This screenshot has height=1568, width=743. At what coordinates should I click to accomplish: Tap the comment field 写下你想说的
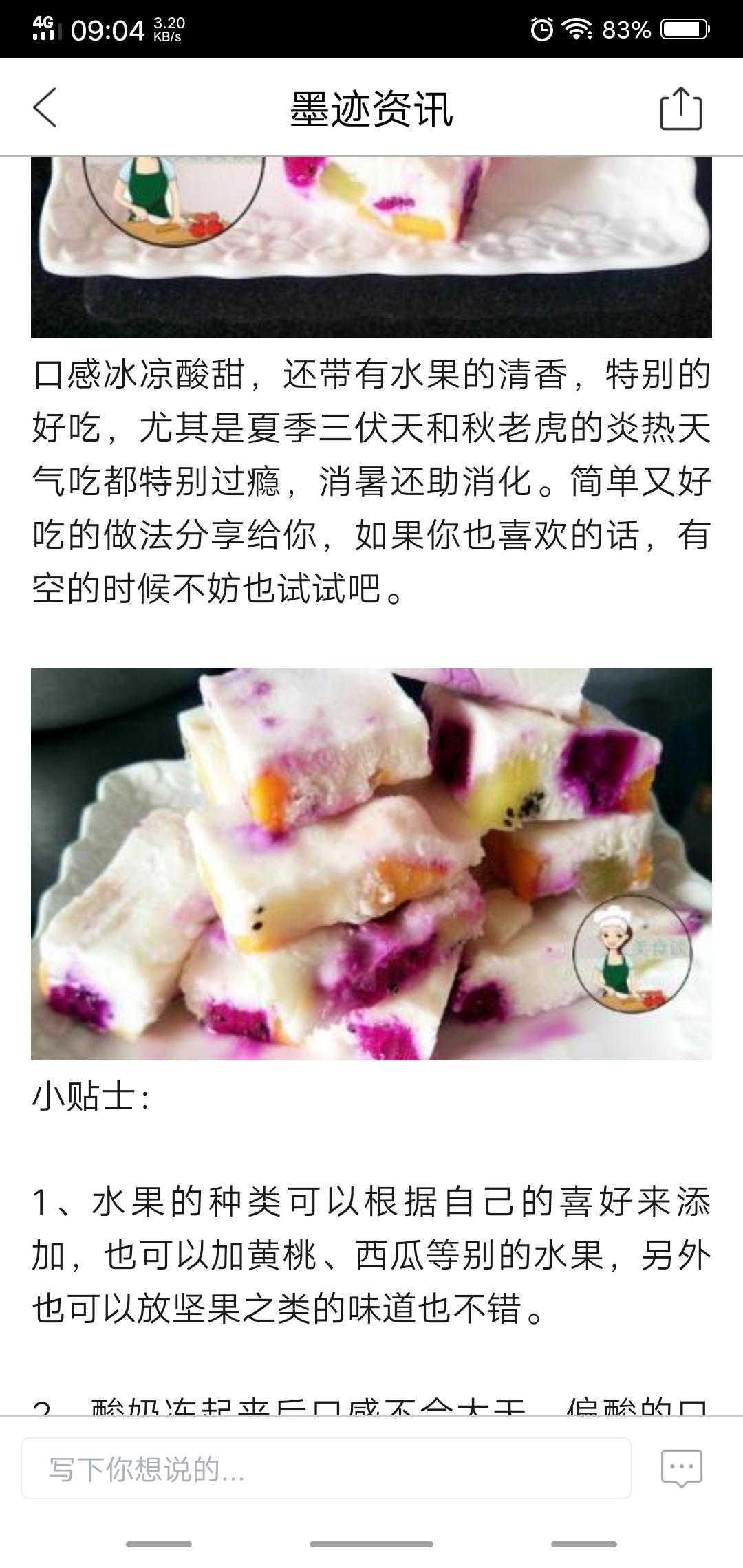pos(326,1468)
